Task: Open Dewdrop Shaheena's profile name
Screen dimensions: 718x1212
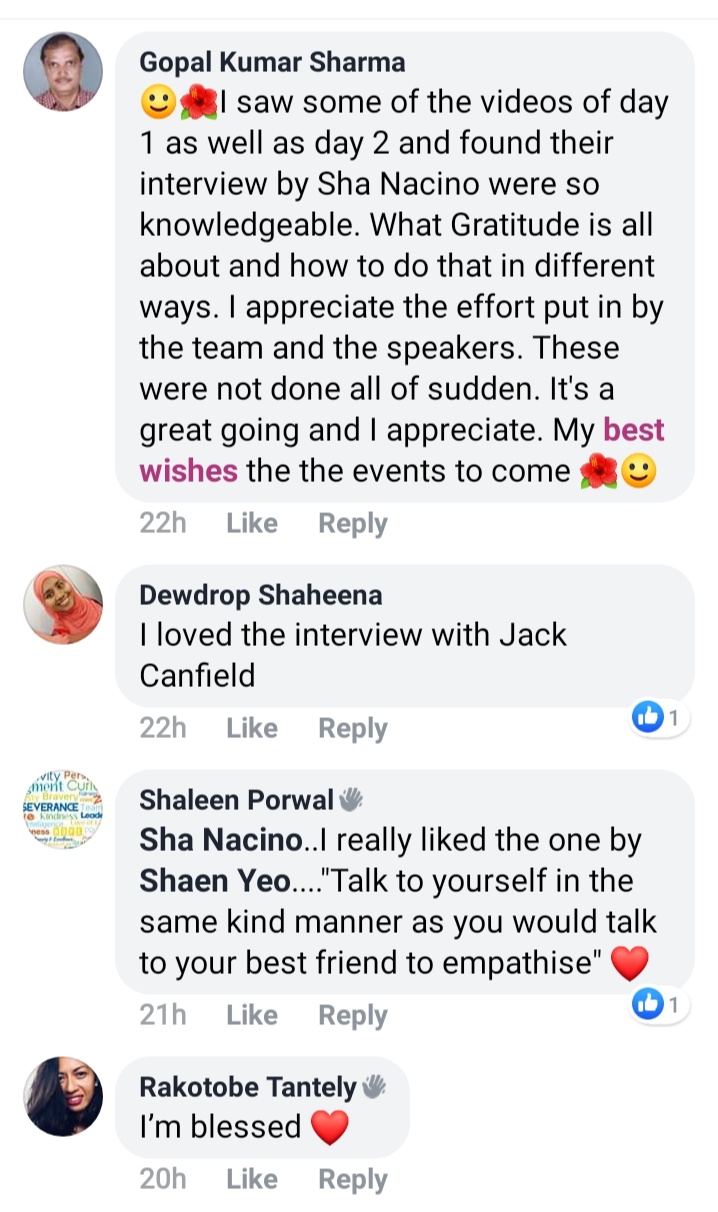Action: point(261,595)
